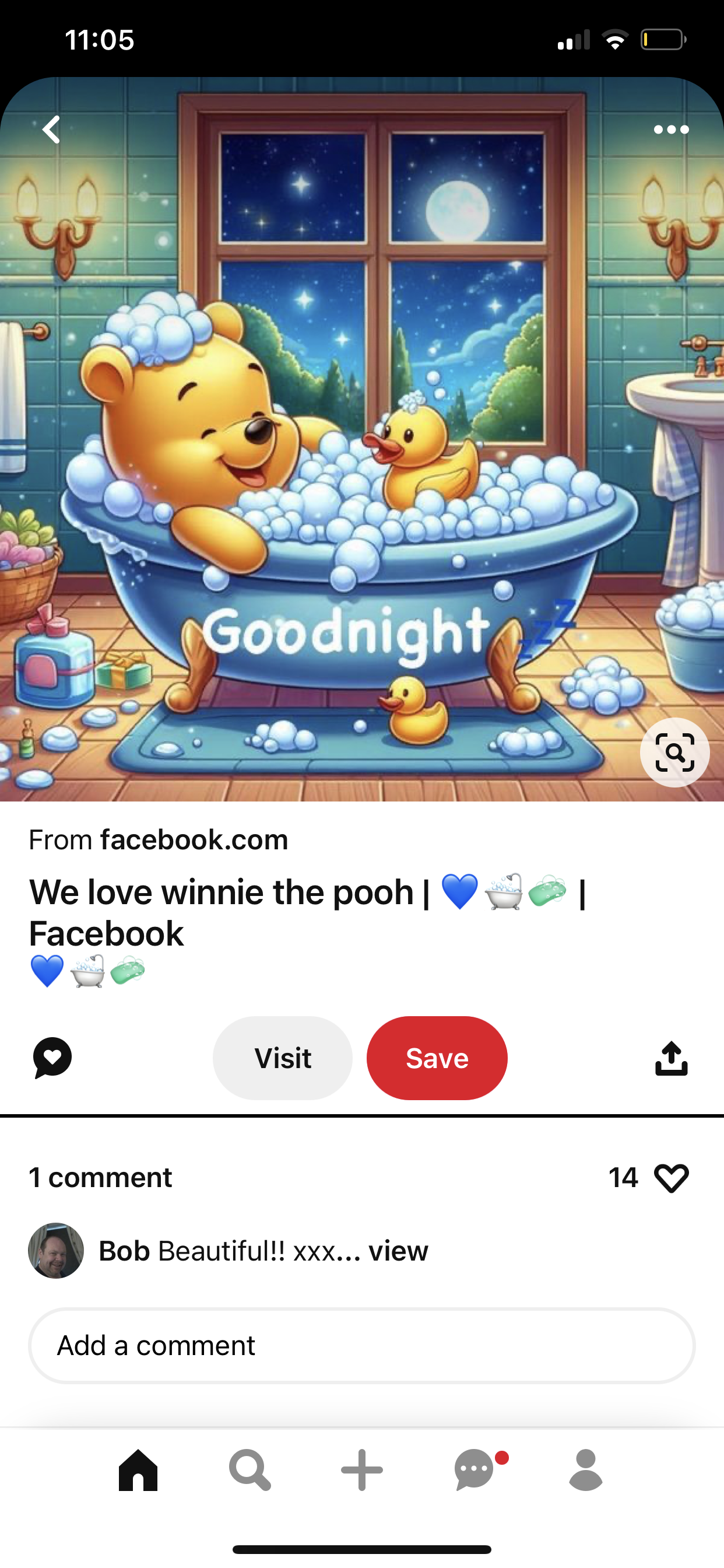Screen dimensions: 724x1568
Task: Open the Profile tab
Action: [585, 1470]
